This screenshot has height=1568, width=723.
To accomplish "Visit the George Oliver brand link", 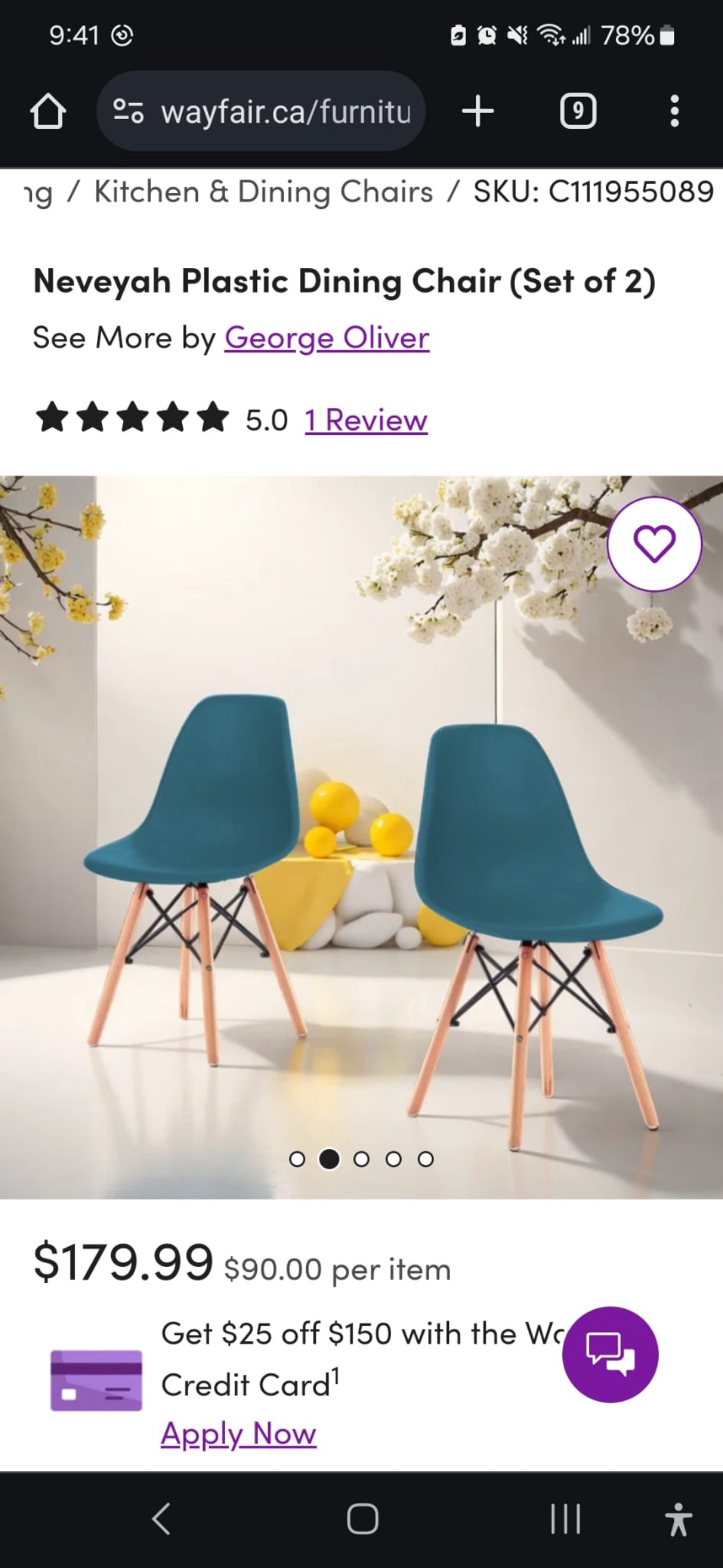I will pos(326,337).
